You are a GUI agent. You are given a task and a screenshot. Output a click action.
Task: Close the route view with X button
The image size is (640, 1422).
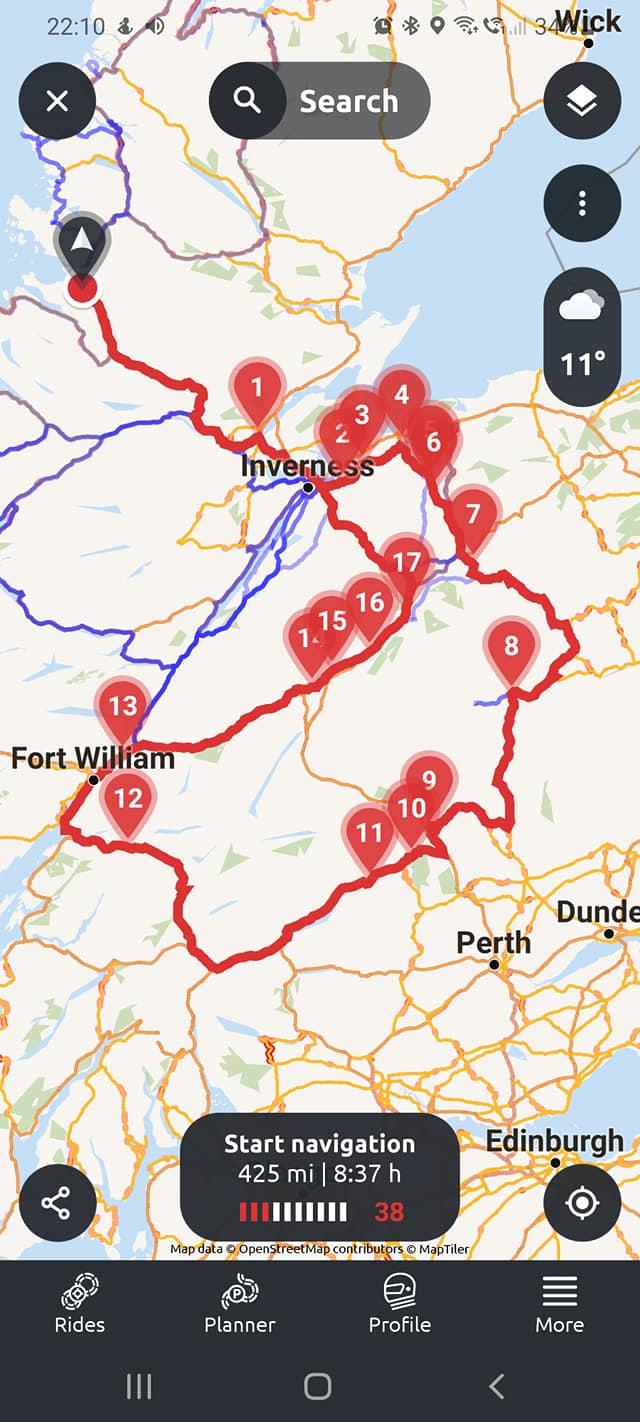[57, 101]
